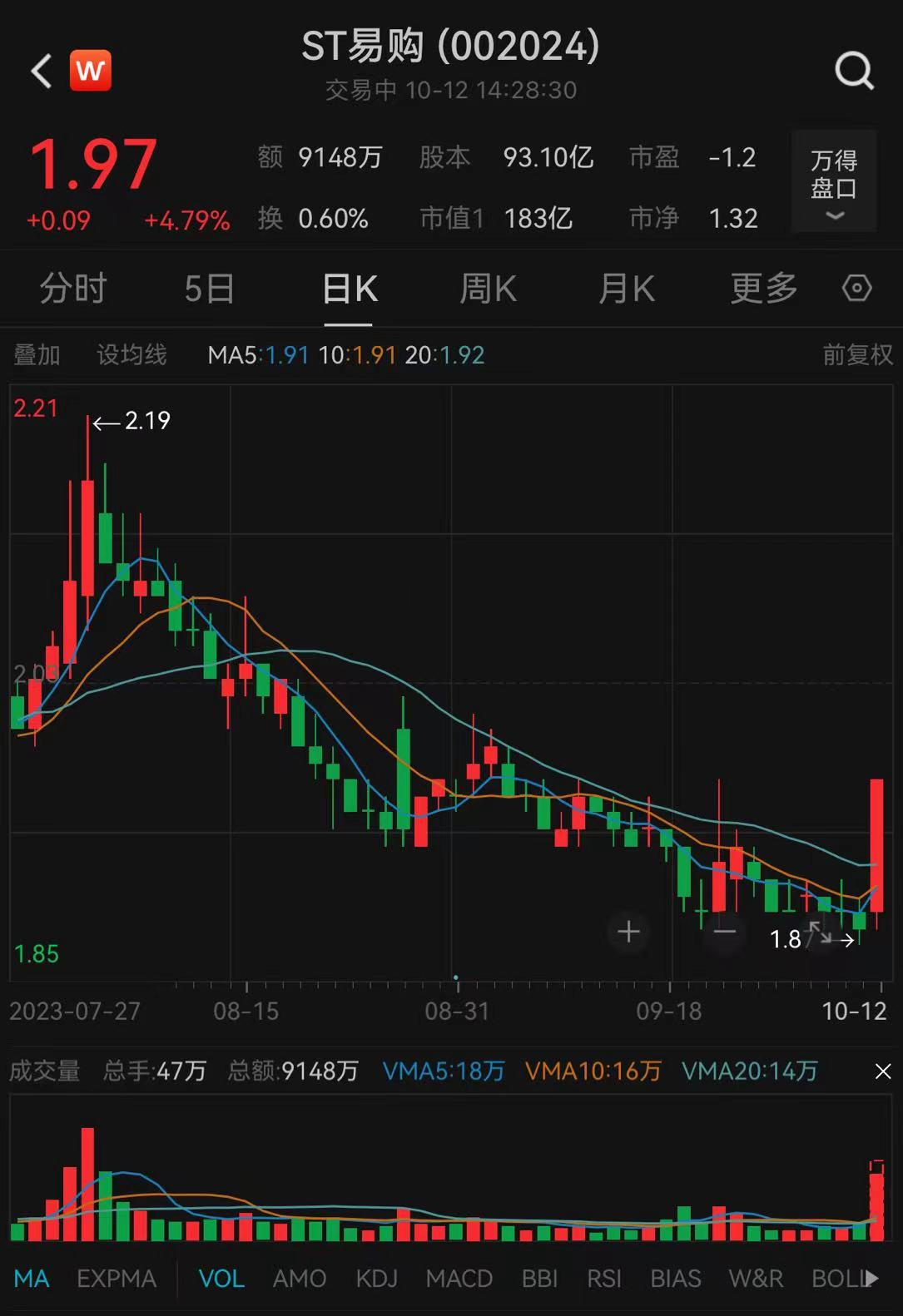Change the 前复权 adjustment mode
Screen dimensions: 903x1316
click(857, 355)
